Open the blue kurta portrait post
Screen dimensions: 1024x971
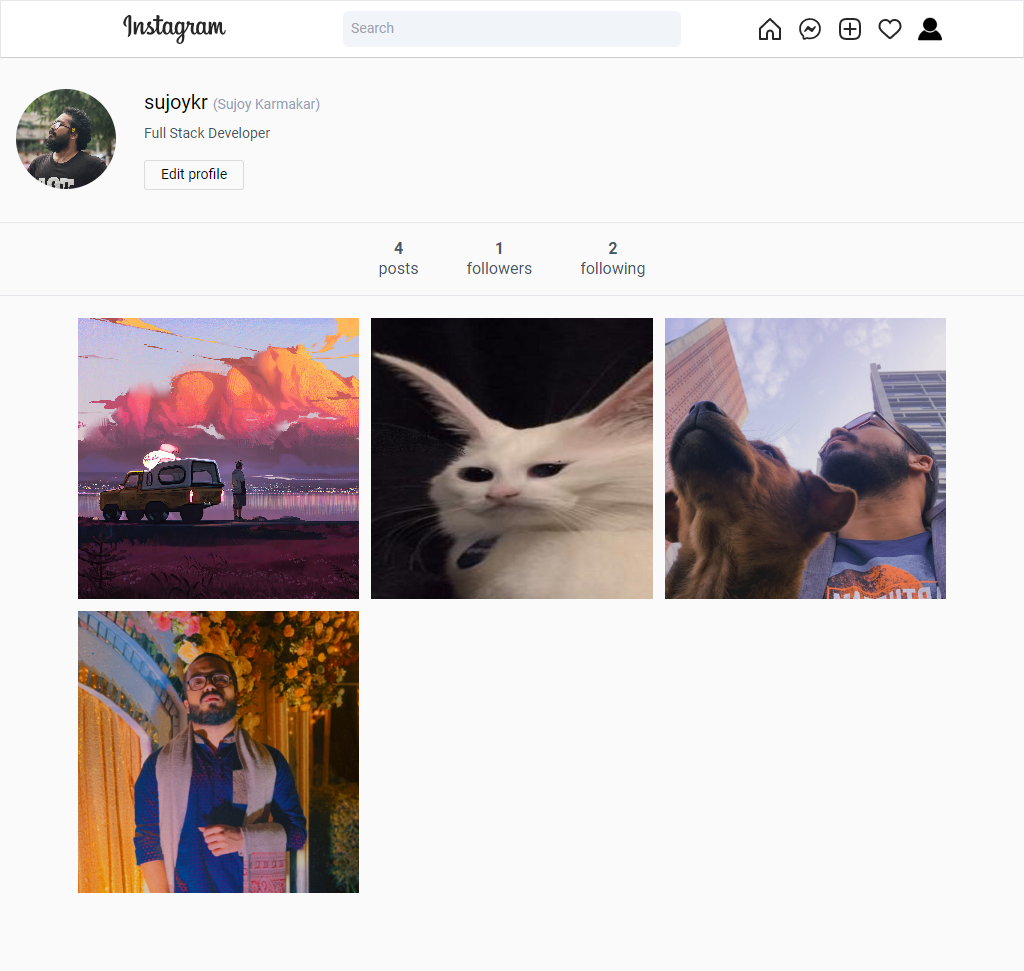(218, 751)
